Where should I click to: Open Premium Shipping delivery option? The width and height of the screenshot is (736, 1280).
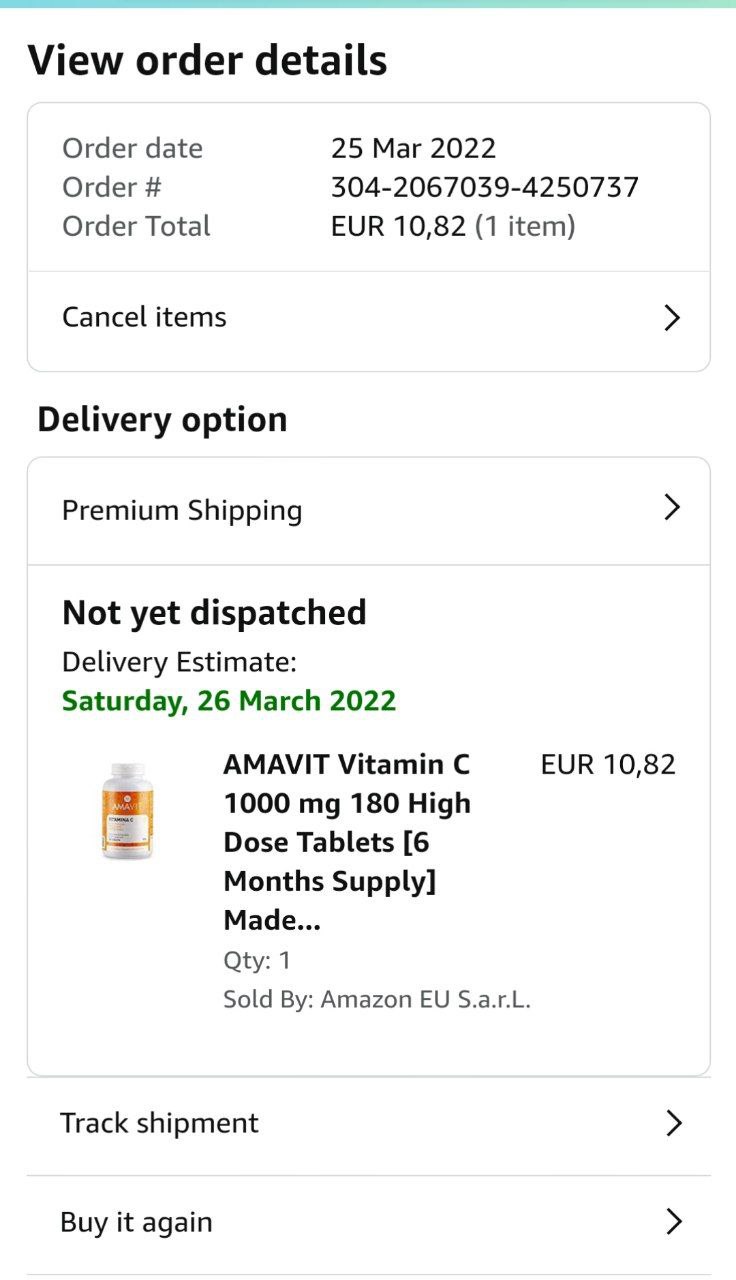368,510
